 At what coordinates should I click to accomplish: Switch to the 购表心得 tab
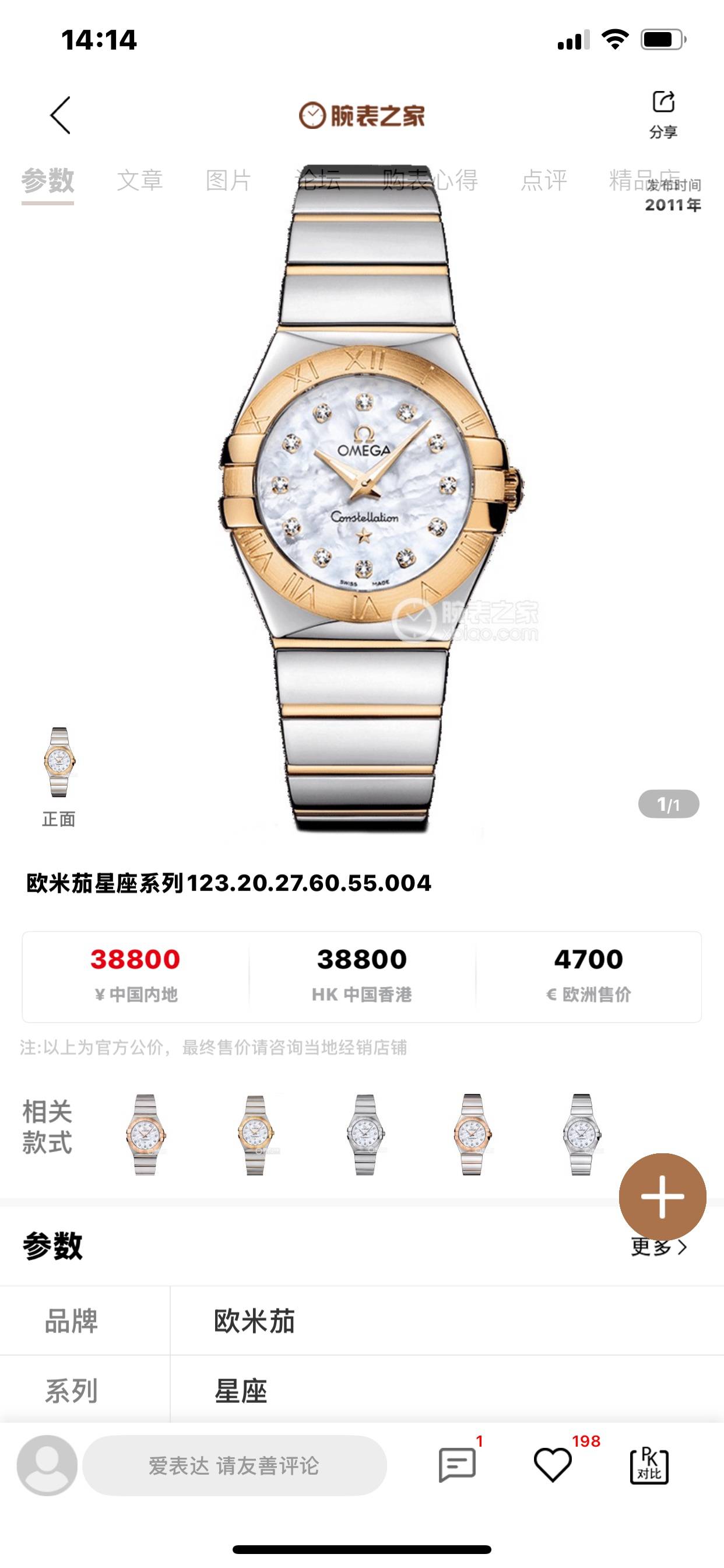tap(430, 180)
